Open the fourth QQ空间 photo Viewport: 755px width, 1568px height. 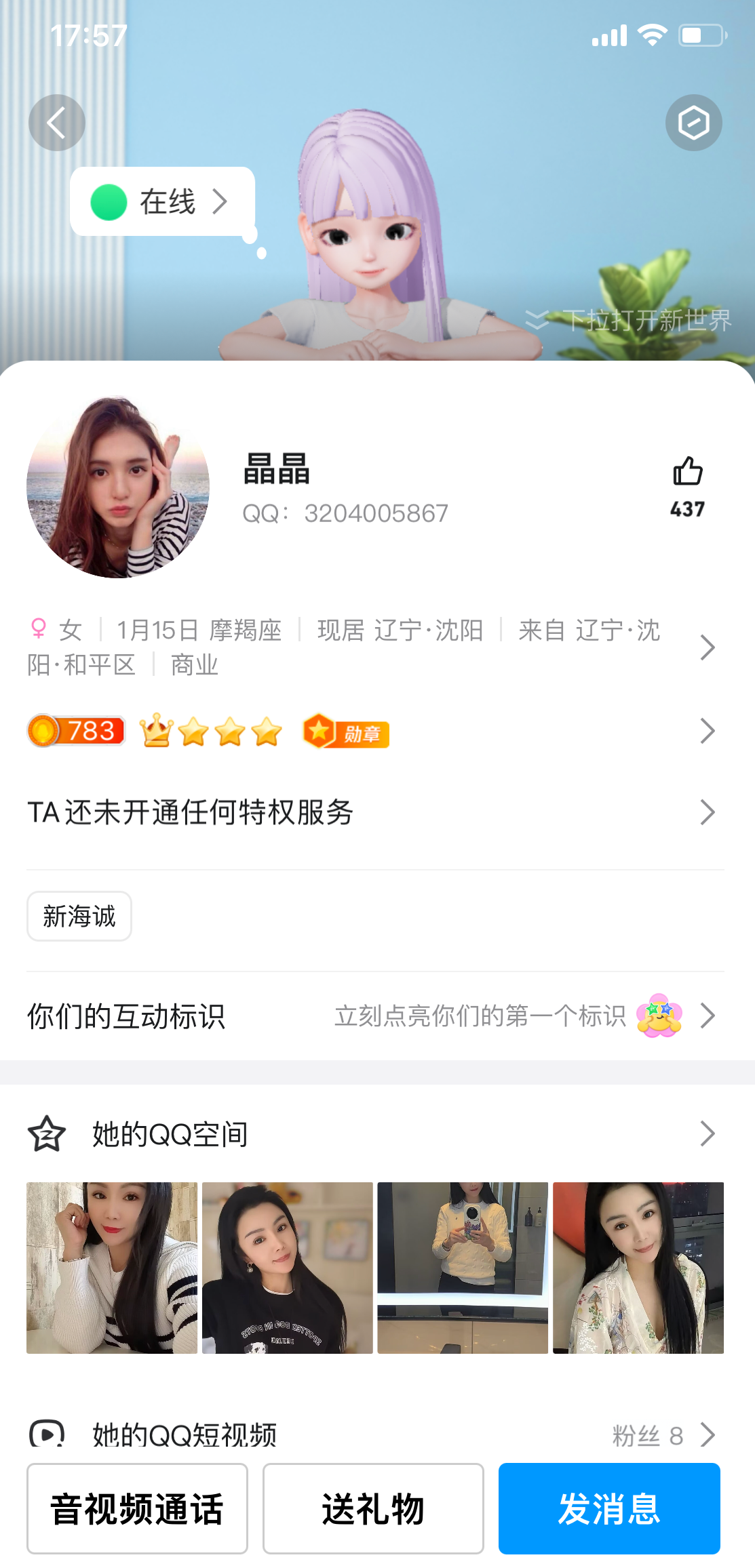638,1268
